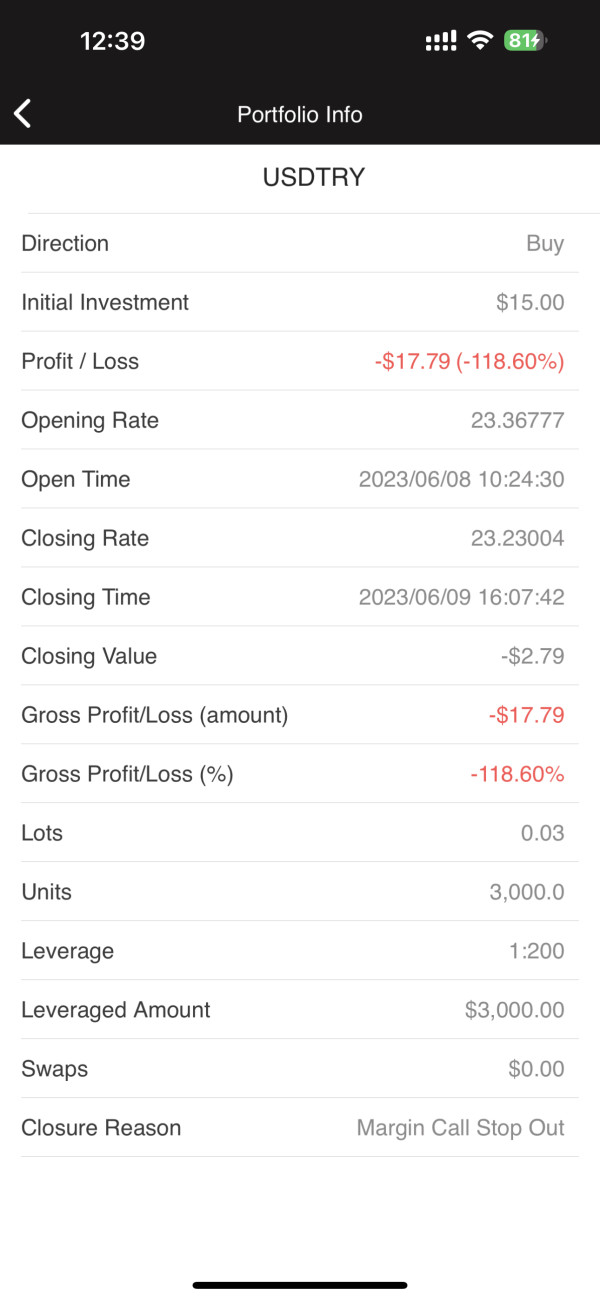Go back from Portfolio Info
Viewport: 600px width, 1300px height.
click(x=23, y=114)
